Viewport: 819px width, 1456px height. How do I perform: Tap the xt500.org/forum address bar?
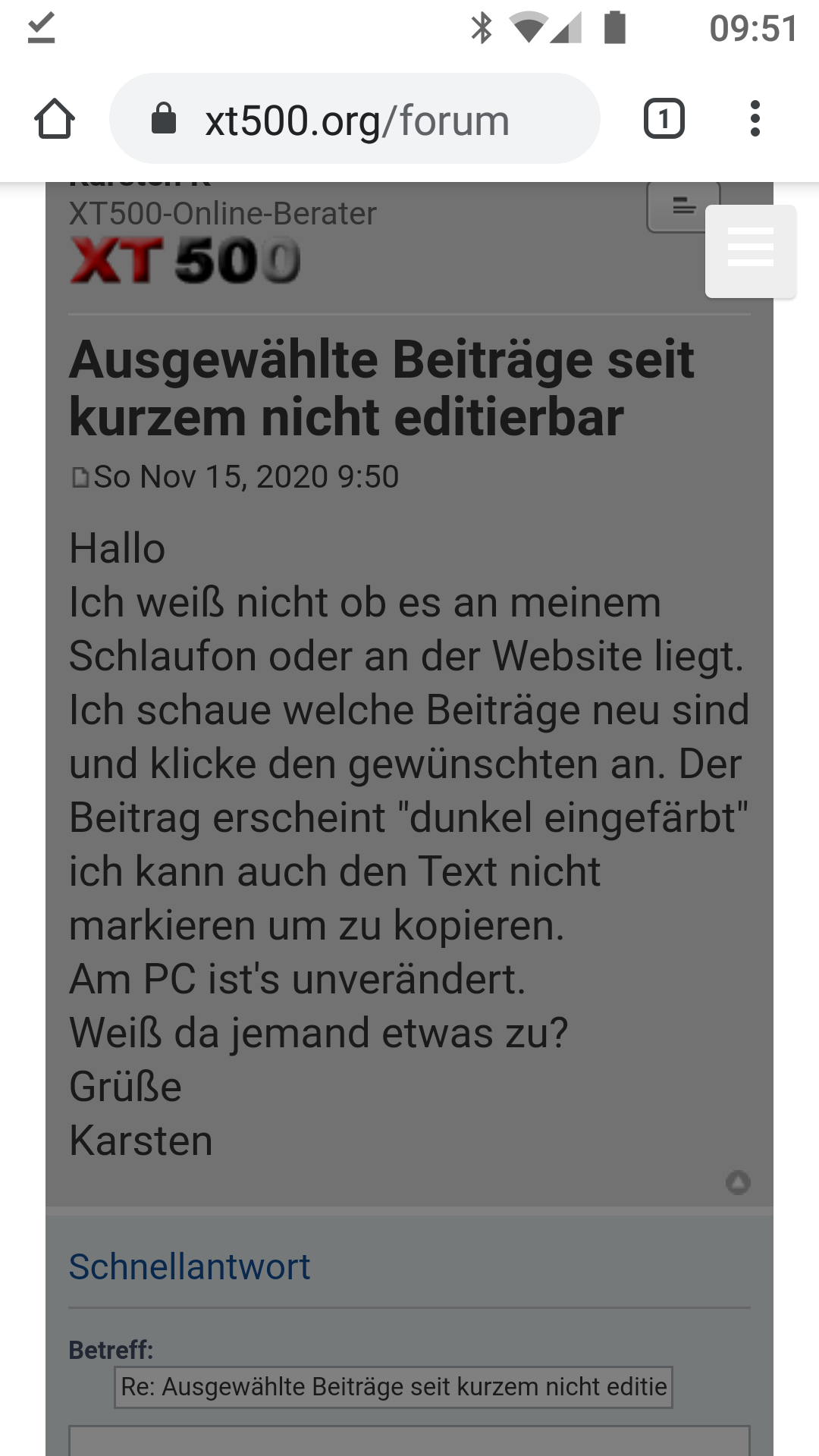click(x=355, y=119)
